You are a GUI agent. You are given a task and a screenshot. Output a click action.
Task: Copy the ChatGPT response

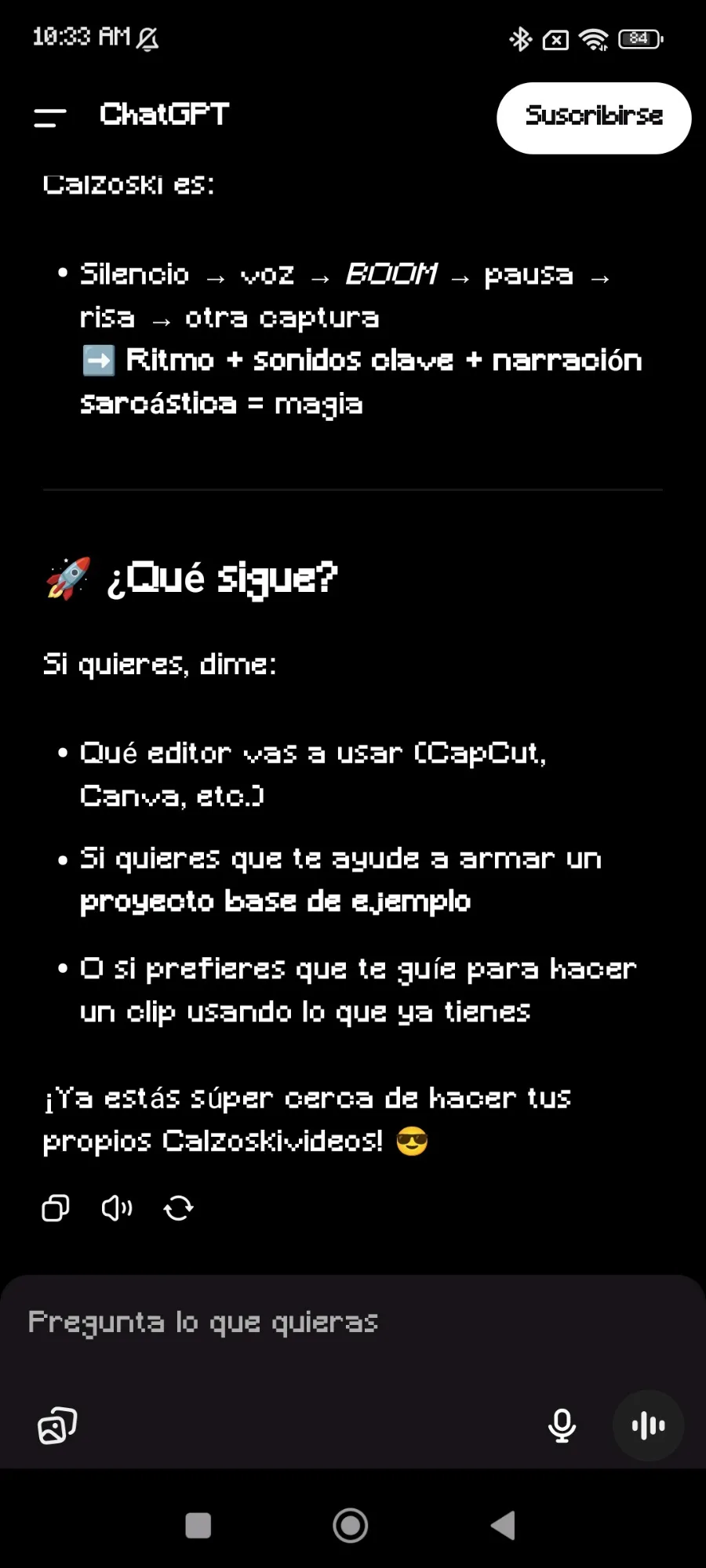tap(56, 1208)
